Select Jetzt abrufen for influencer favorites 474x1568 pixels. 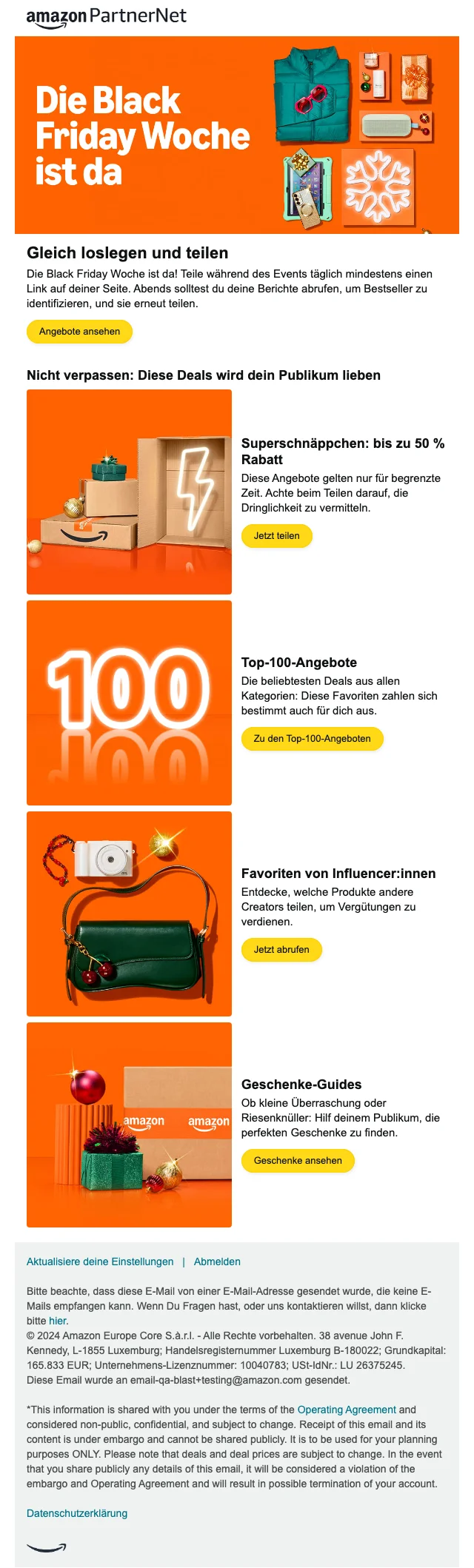point(281,950)
